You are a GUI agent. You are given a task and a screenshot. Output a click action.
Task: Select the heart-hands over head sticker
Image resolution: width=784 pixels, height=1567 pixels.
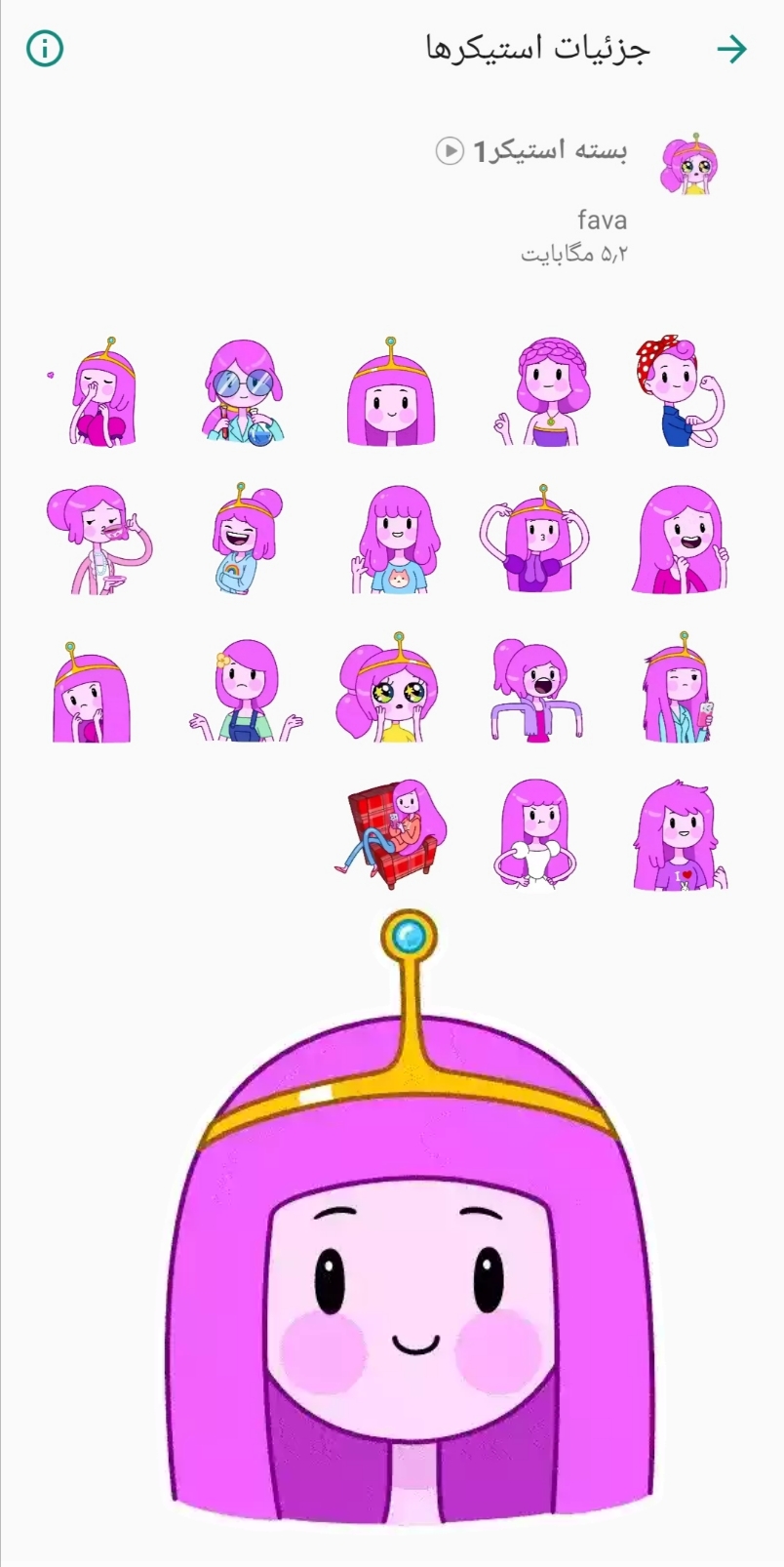(x=532, y=540)
